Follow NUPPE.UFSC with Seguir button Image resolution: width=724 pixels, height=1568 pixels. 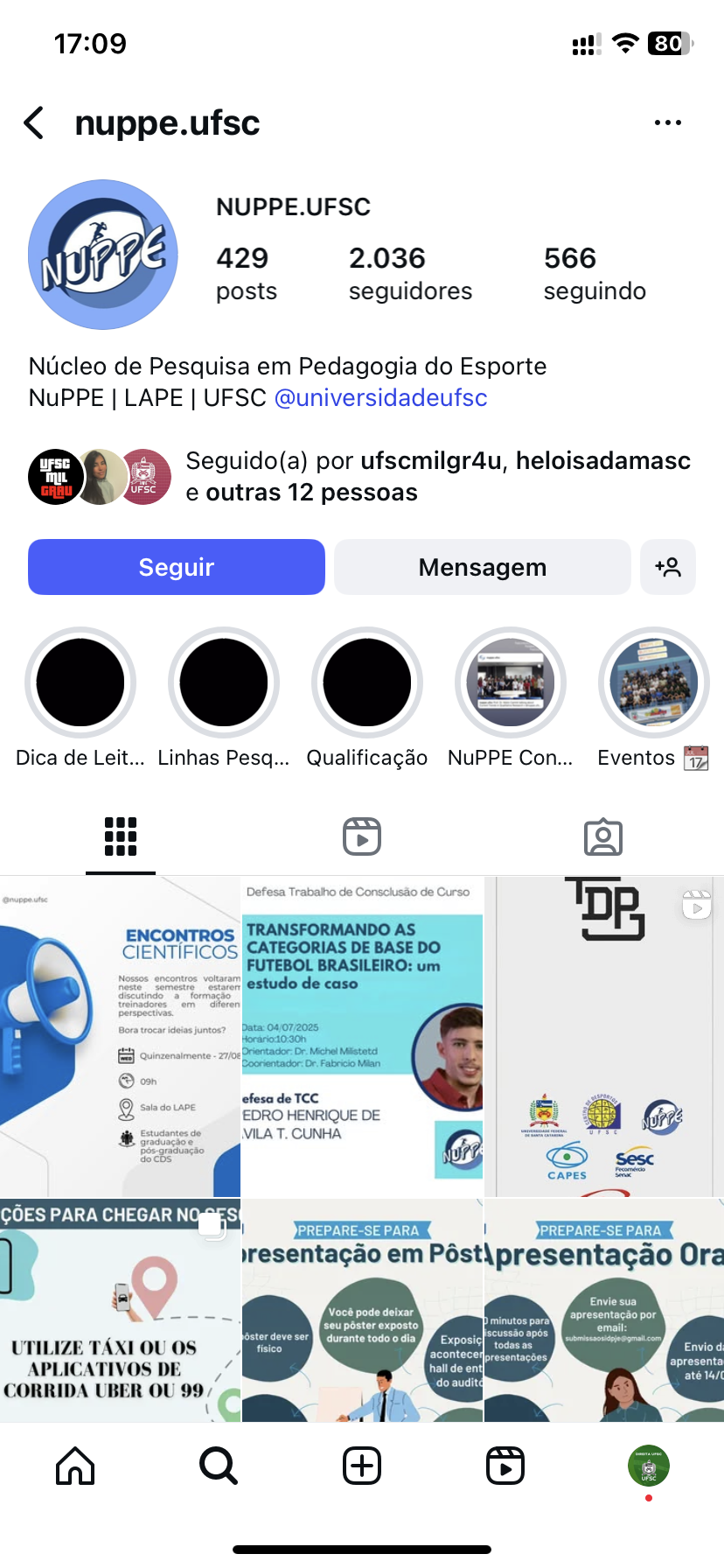(x=177, y=567)
